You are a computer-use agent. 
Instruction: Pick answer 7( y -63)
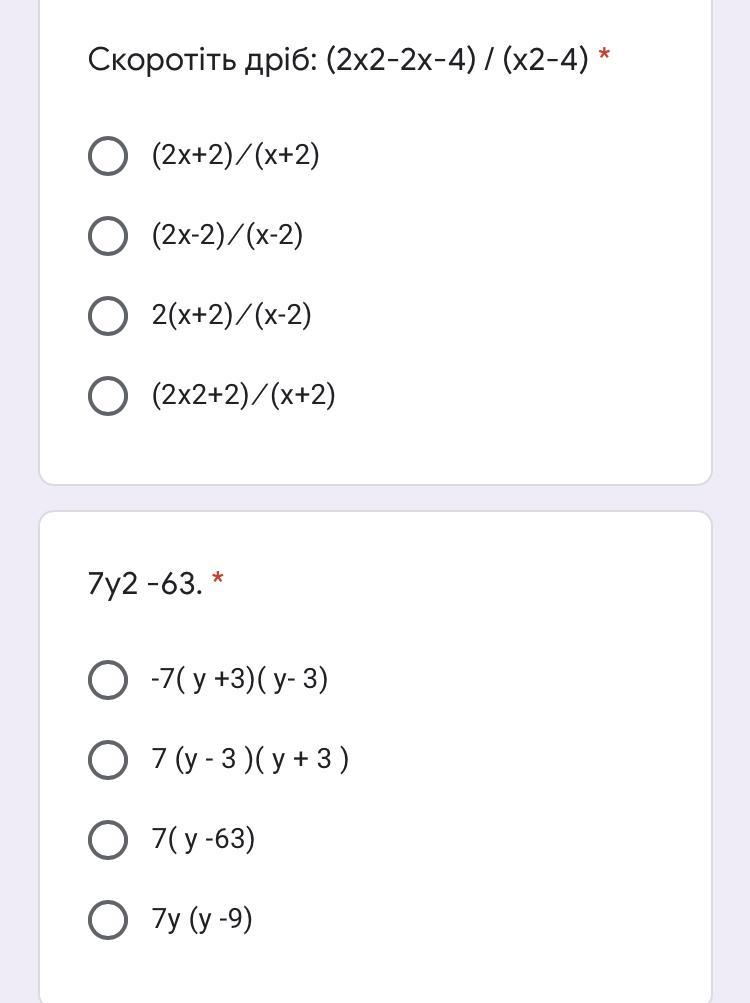click(108, 840)
